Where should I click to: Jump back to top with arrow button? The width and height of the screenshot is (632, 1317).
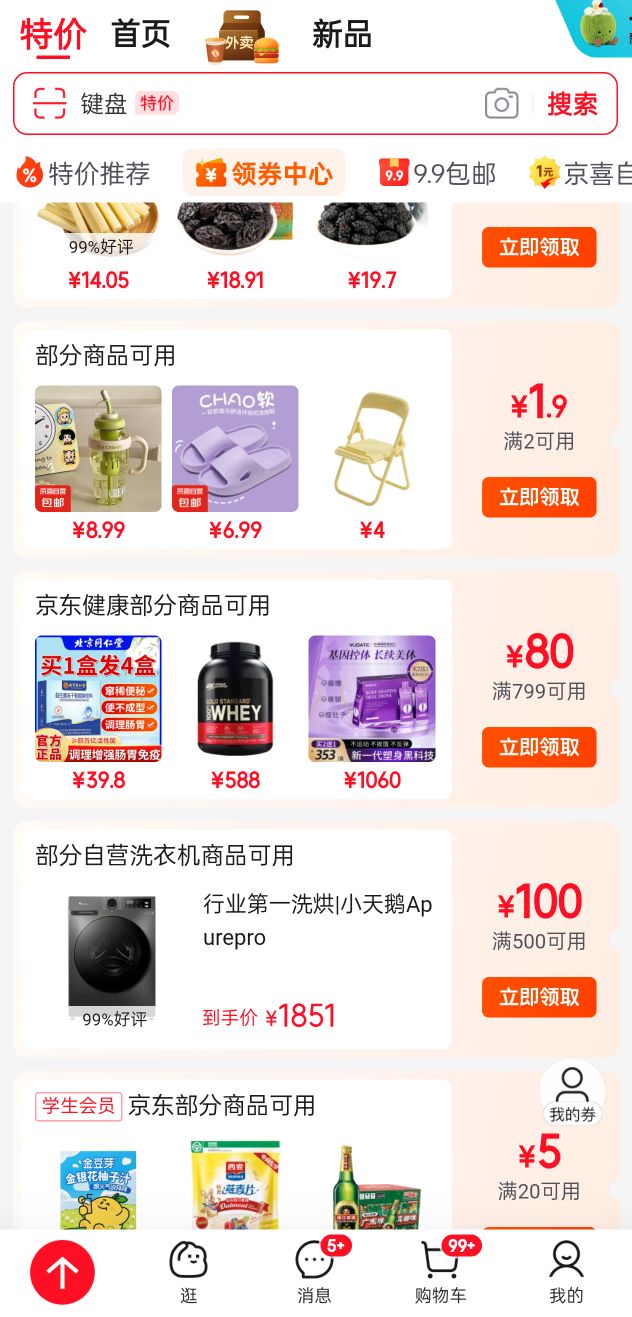pos(62,1273)
